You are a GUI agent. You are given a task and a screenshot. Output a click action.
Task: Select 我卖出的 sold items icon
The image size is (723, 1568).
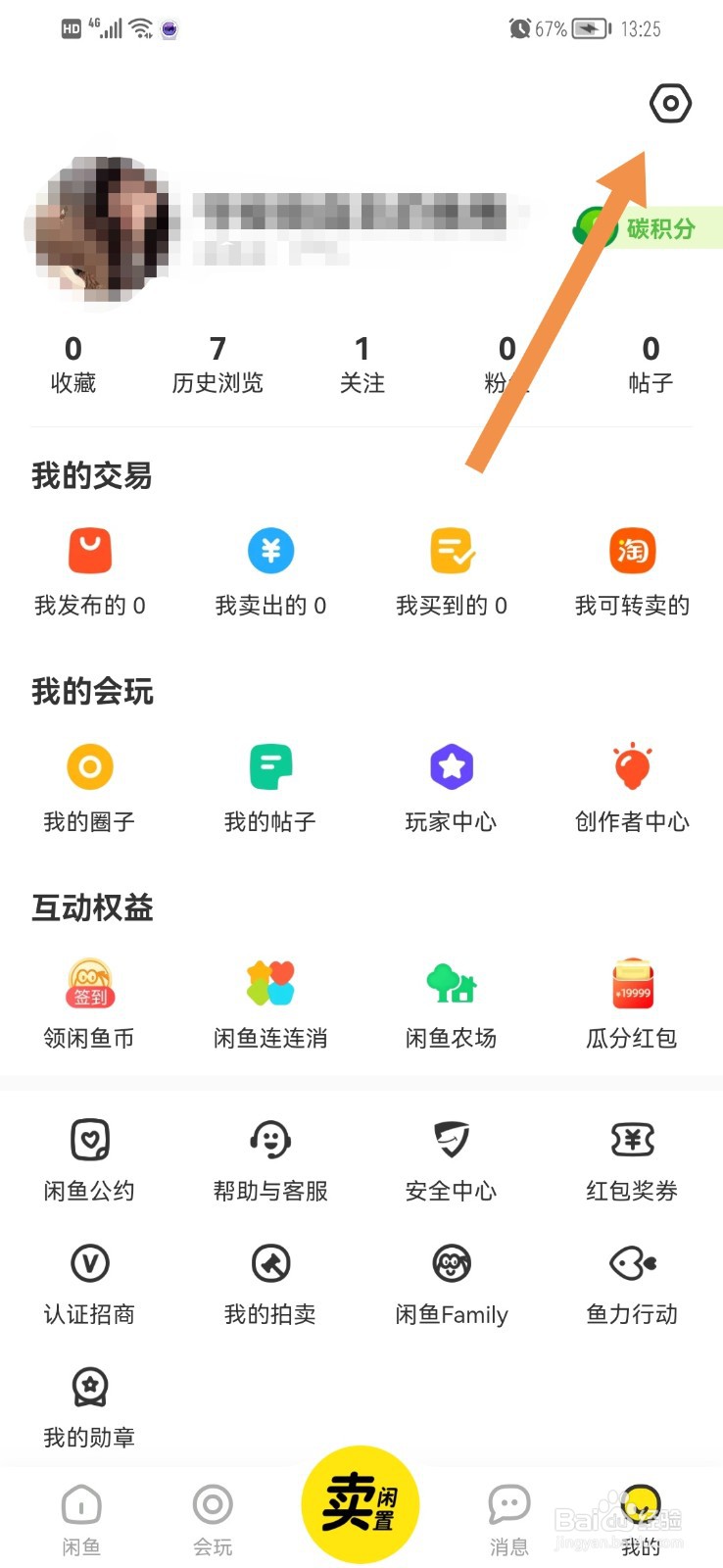coord(270,551)
